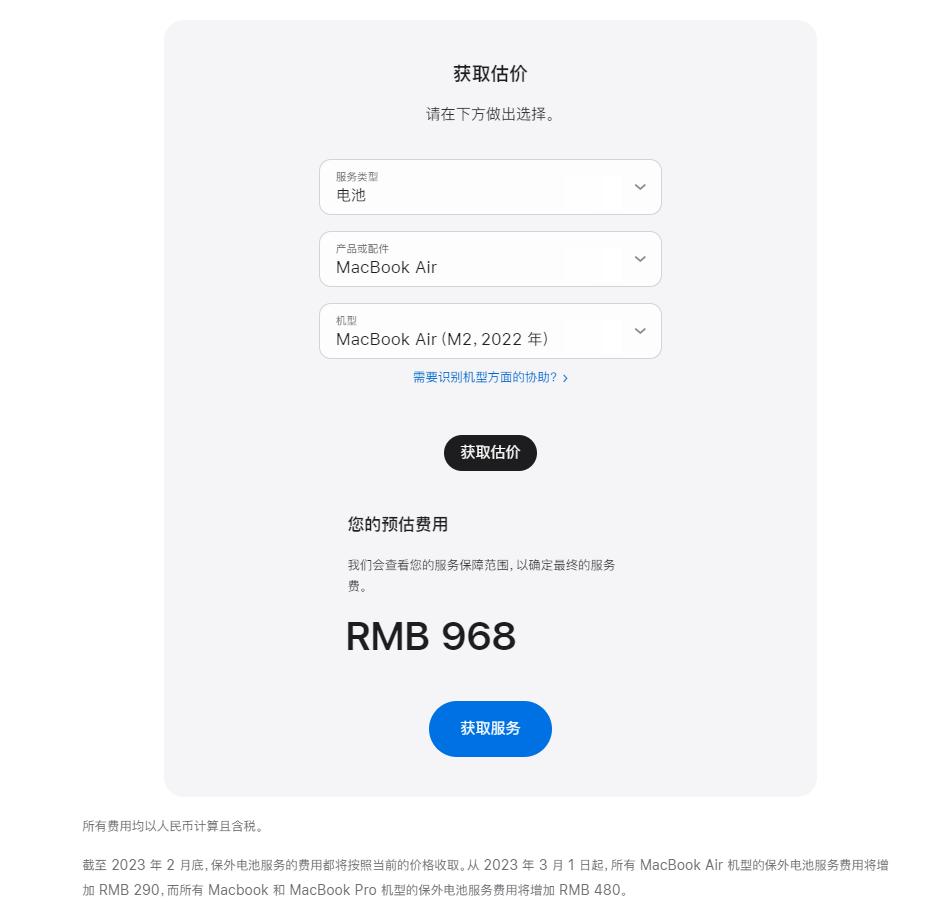Open the 服务类型 dropdown showing 电池
The height and width of the screenshot is (918, 946).
click(x=490, y=187)
